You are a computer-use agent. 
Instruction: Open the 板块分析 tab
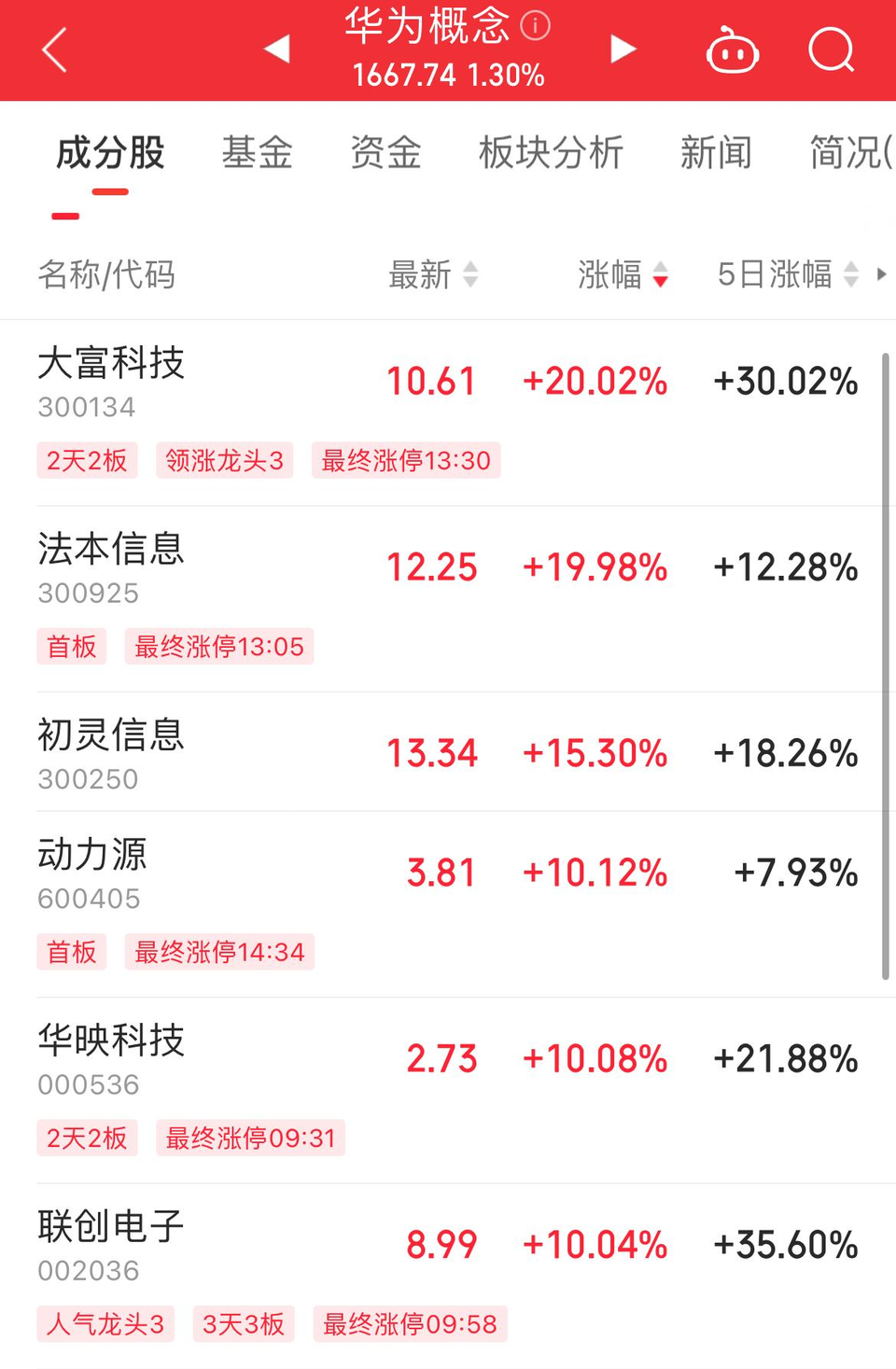point(551,152)
